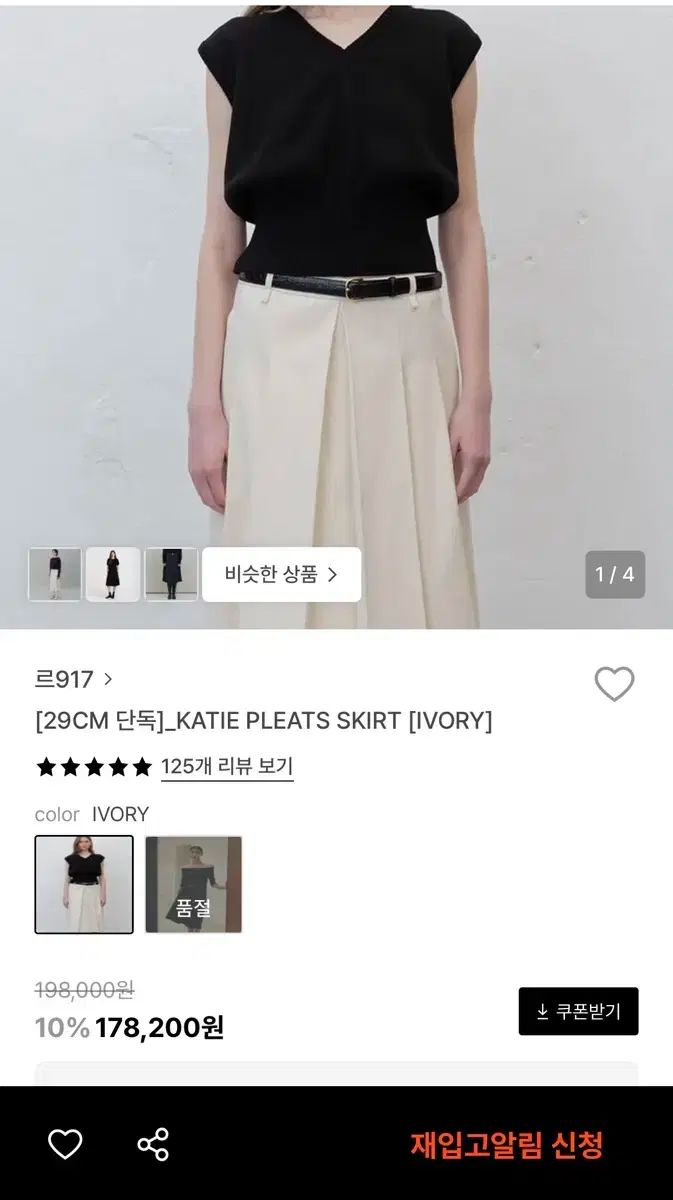This screenshot has height=1200, width=673.
Task: Download coupon with 쿠폰받기 button
Action: coord(578,1011)
